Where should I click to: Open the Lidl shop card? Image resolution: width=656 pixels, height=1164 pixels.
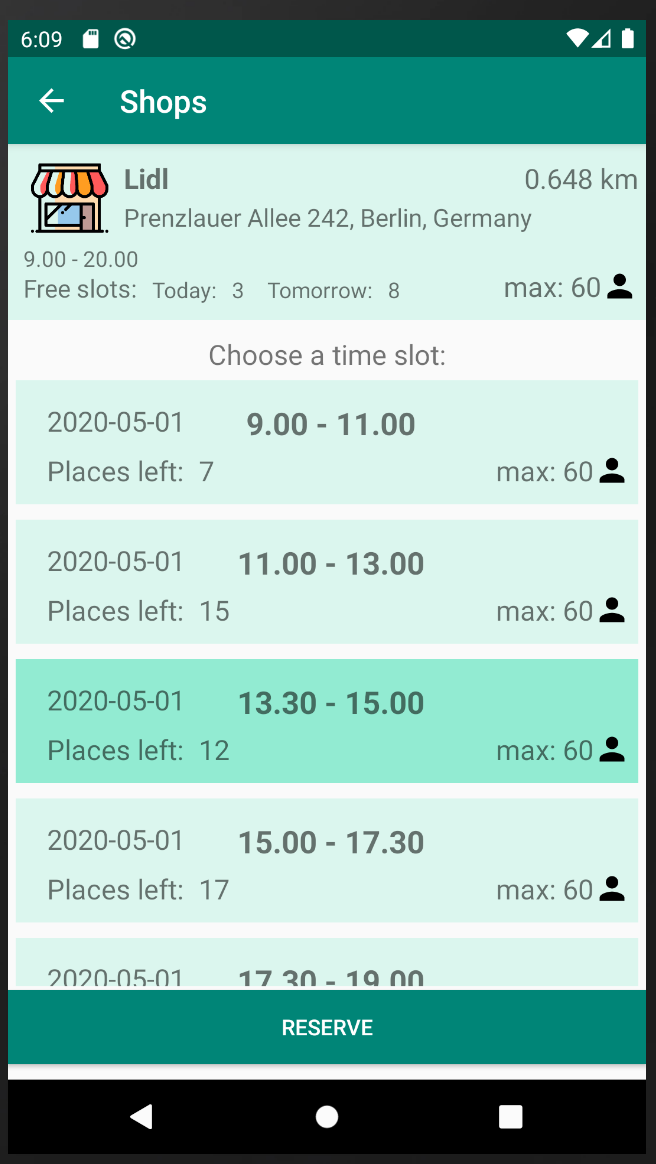coord(327,232)
